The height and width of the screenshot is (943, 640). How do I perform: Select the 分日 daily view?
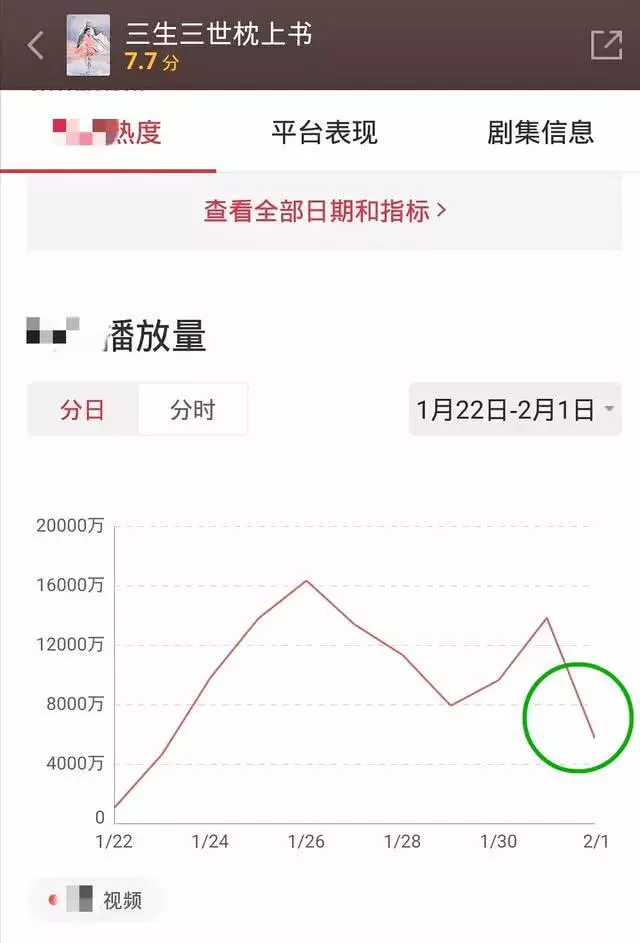point(83,410)
